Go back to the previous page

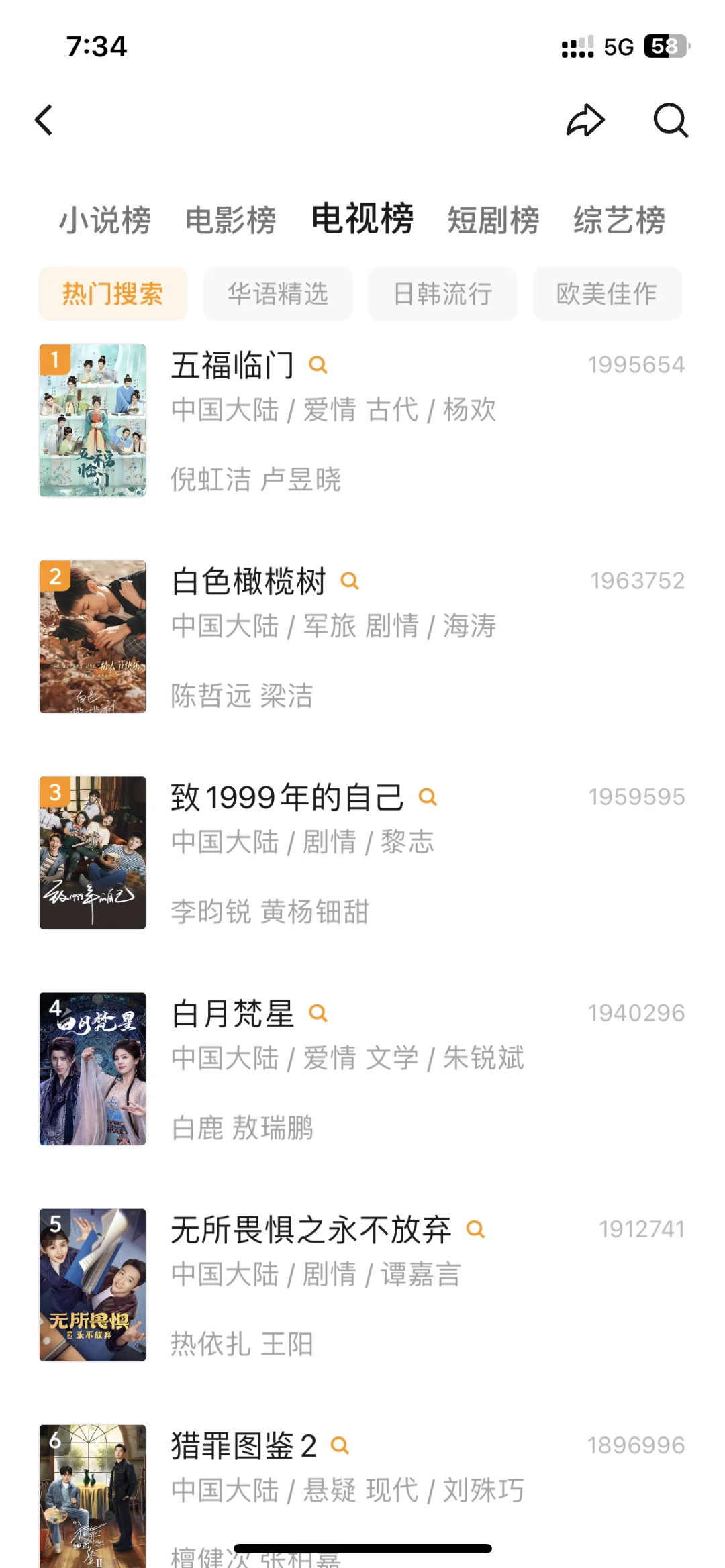[44, 121]
